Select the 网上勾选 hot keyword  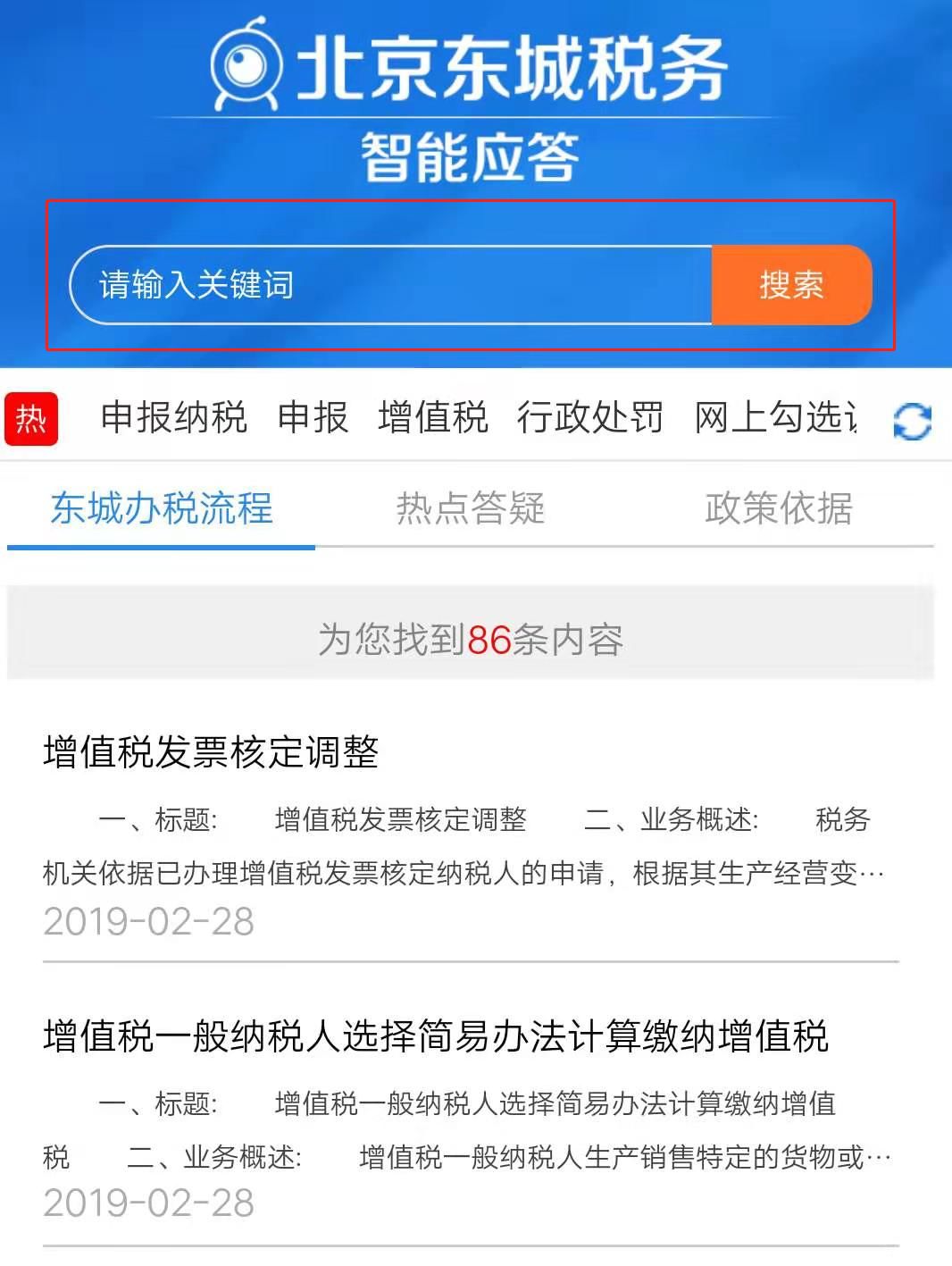(775, 417)
